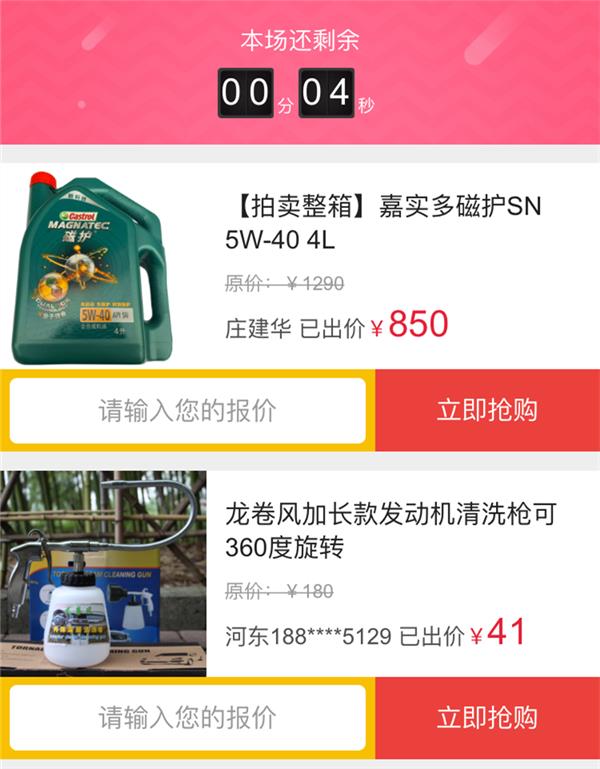Screen dimensions: 600x769
Task: Tap 立即抢购 for 嘉实多磁护 oil
Action: pyautogui.click(x=487, y=410)
